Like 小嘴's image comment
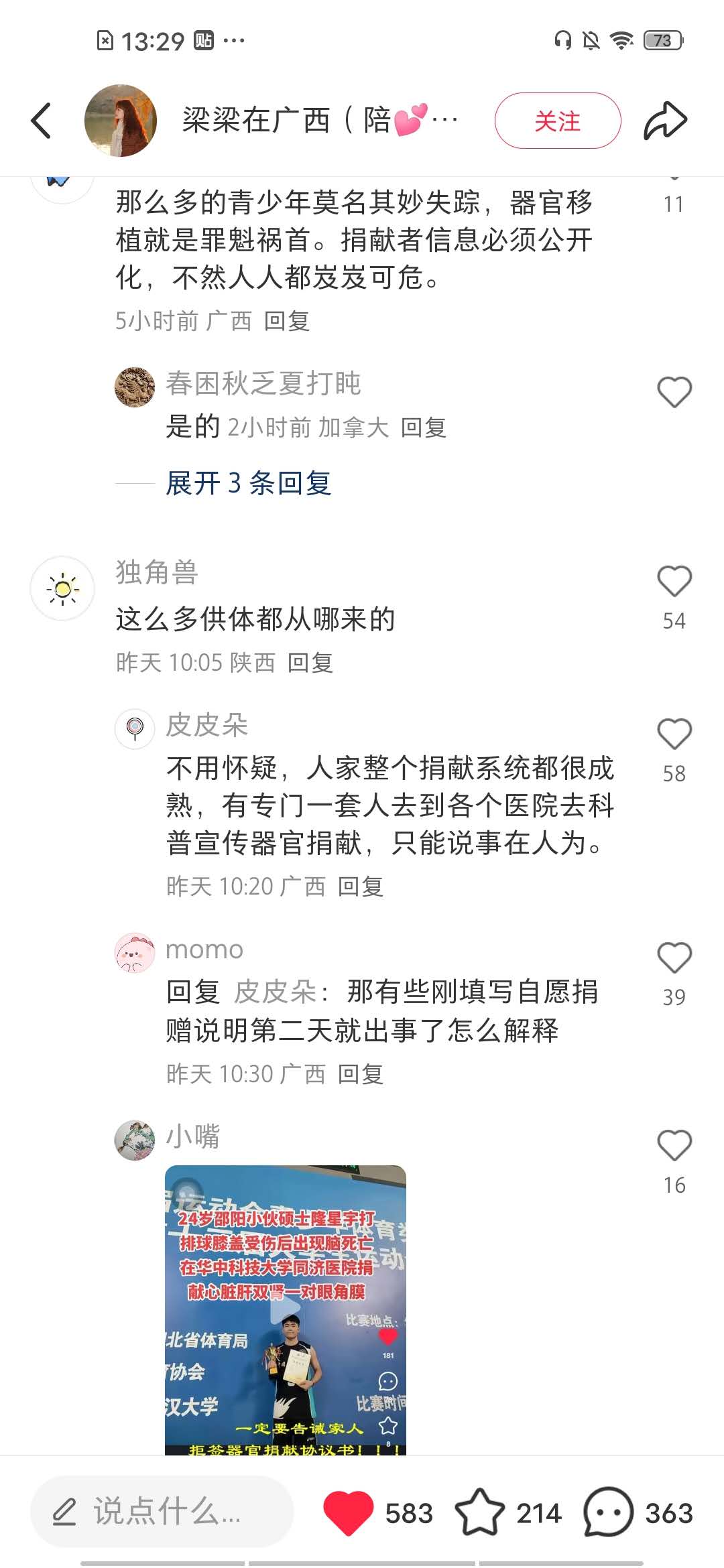The image size is (724, 1568). [674, 1145]
